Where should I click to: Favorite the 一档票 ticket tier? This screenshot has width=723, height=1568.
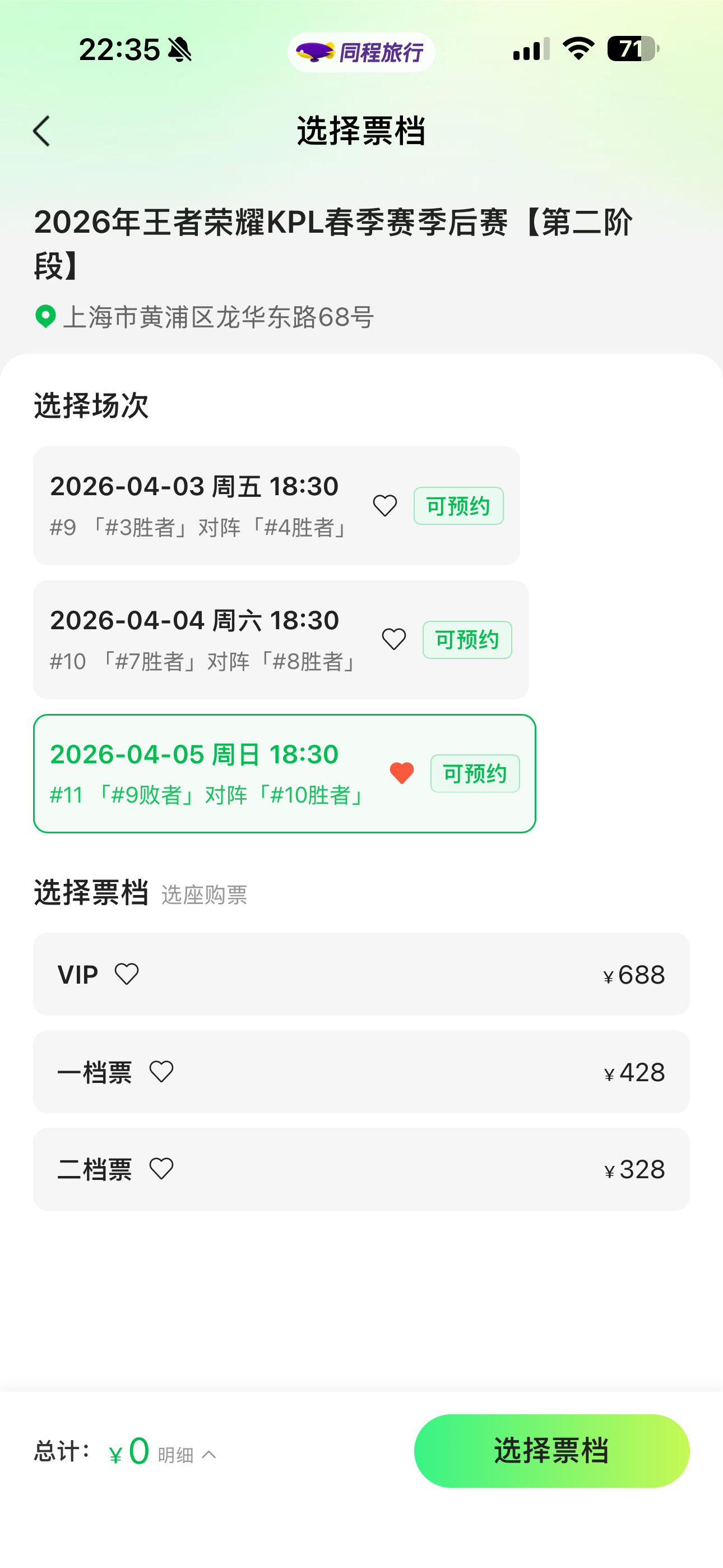click(x=162, y=1071)
